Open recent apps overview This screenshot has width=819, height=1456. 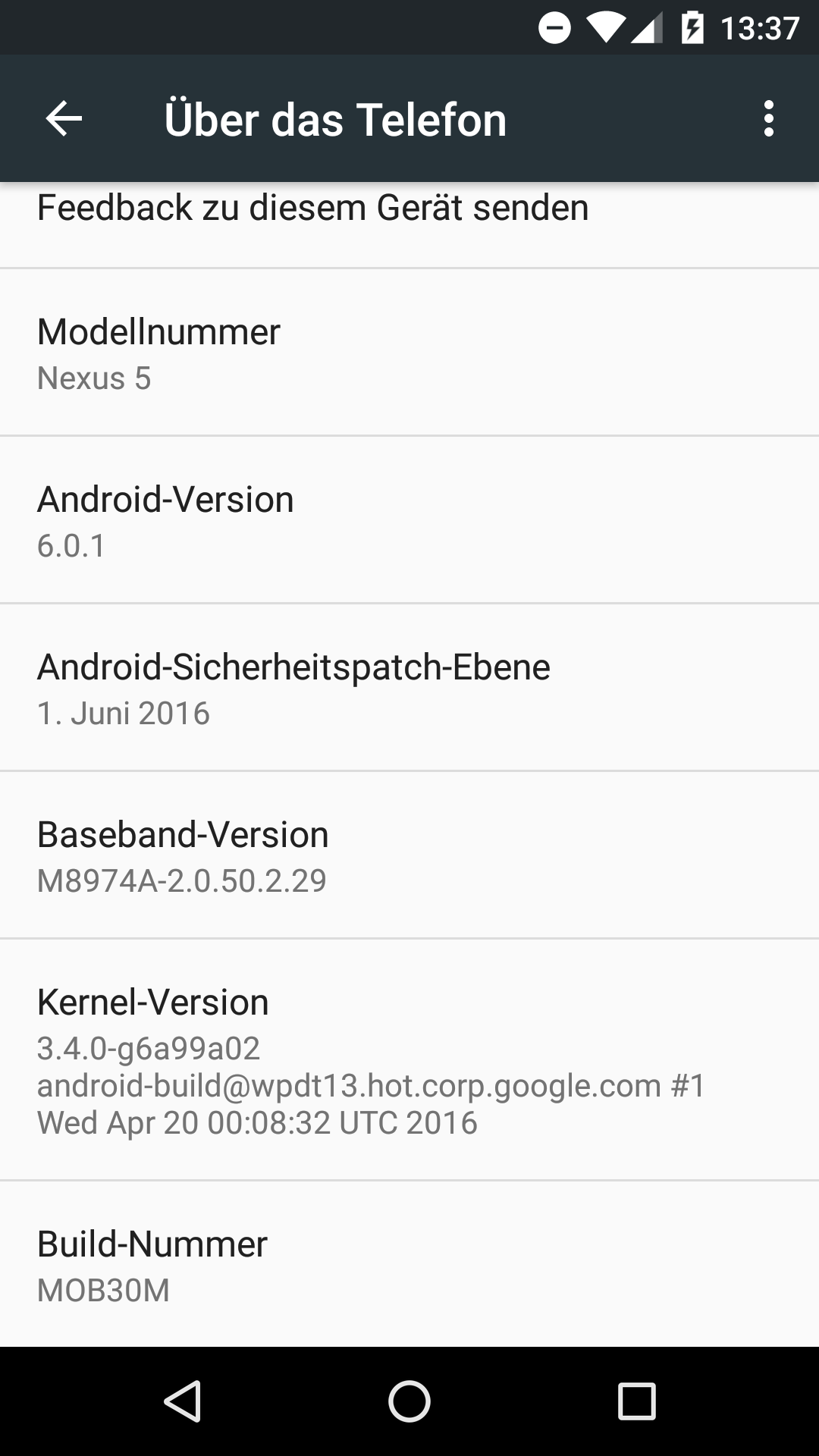(x=636, y=1401)
